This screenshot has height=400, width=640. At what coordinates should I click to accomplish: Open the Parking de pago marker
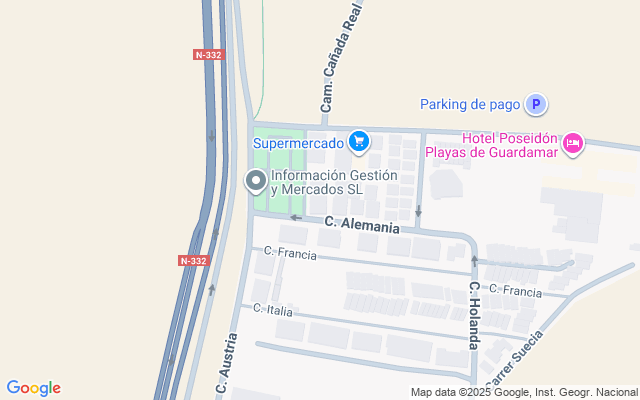[x=537, y=104]
